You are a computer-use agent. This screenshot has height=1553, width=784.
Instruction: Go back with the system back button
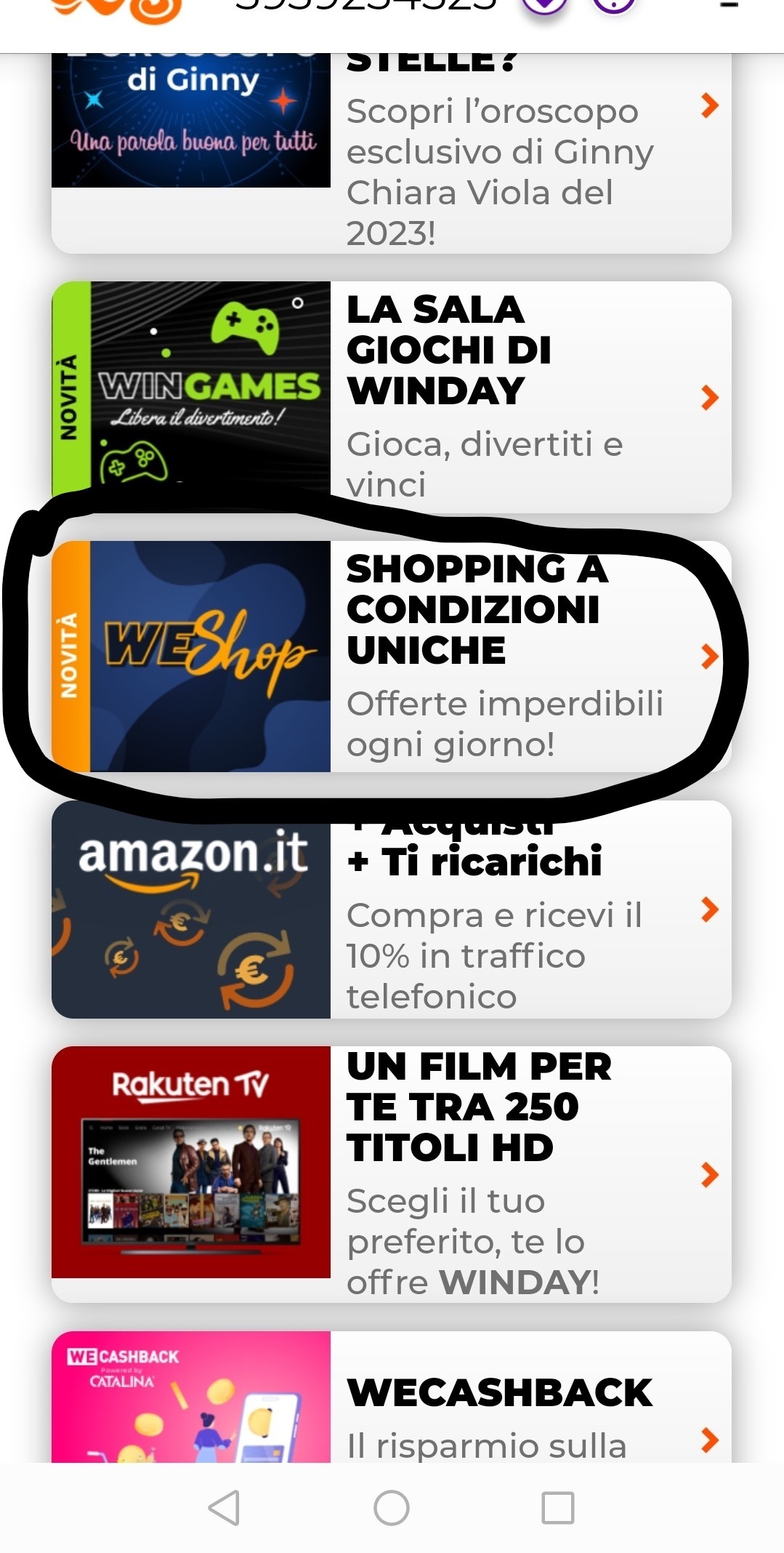(224, 1507)
